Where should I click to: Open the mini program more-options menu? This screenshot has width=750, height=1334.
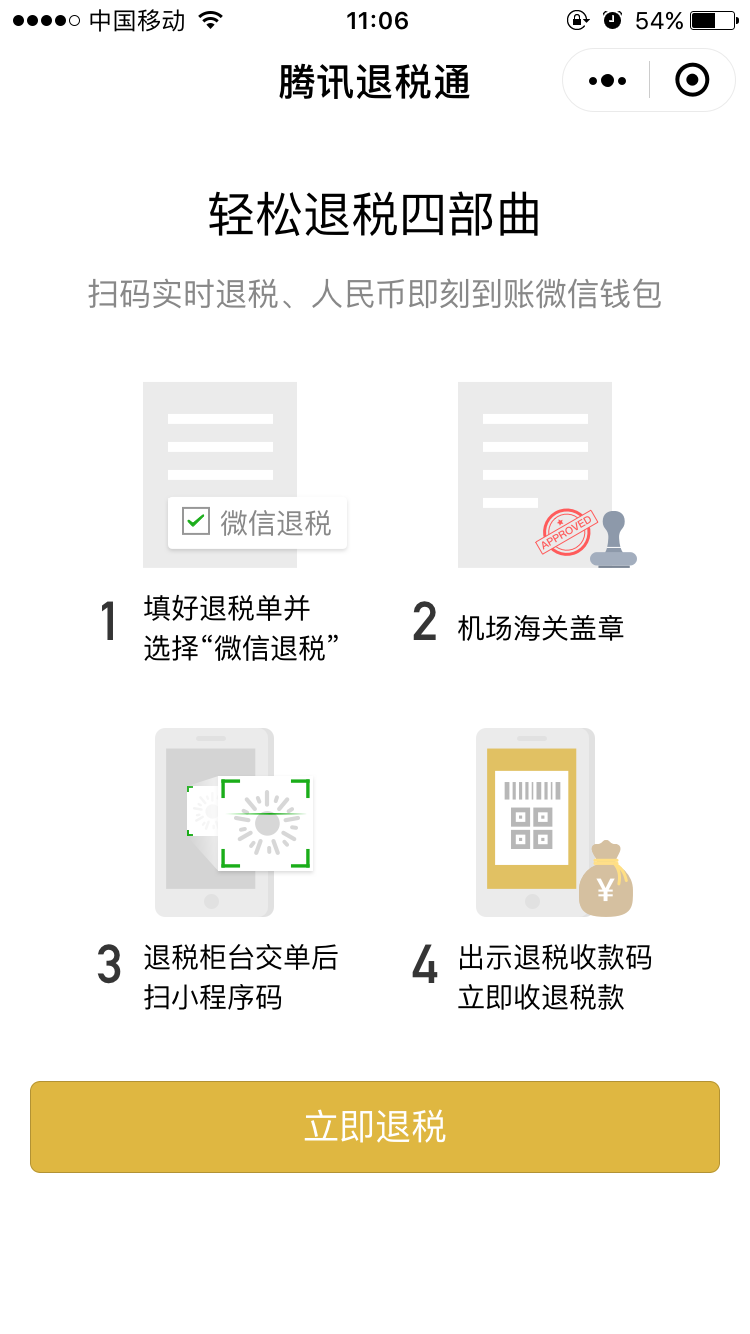coord(607,80)
